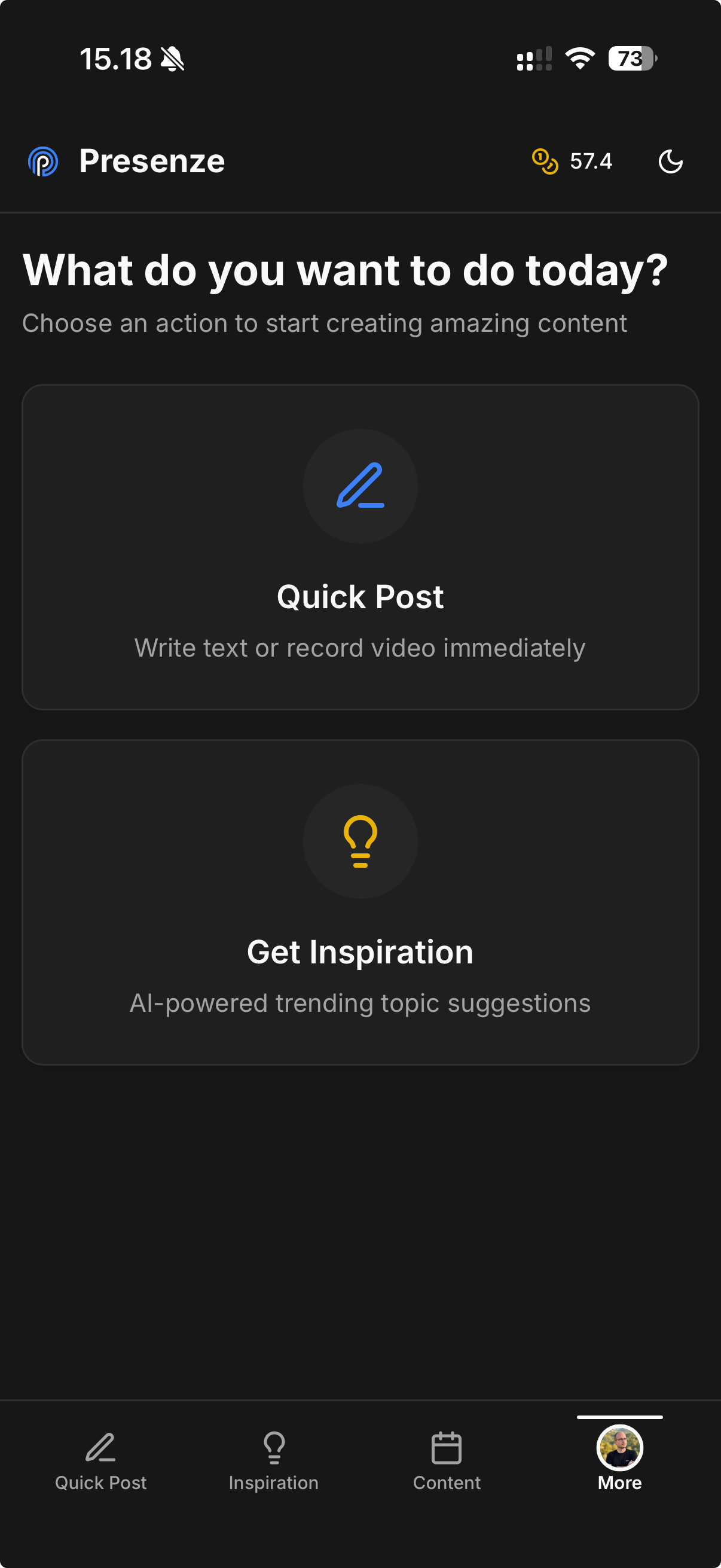
Task: Switch to the Inspiration tab
Action: 274,1467
